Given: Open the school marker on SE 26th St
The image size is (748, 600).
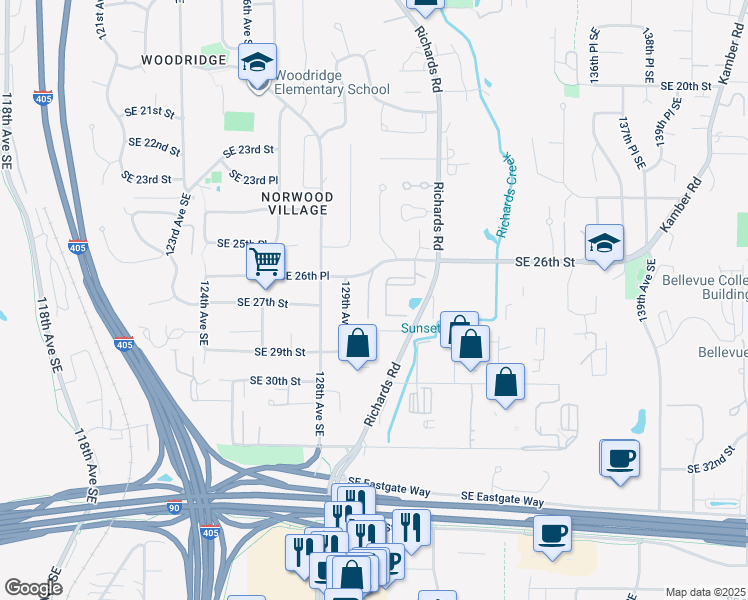Looking at the screenshot, I should pyautogui.click(x=604, y=243).
